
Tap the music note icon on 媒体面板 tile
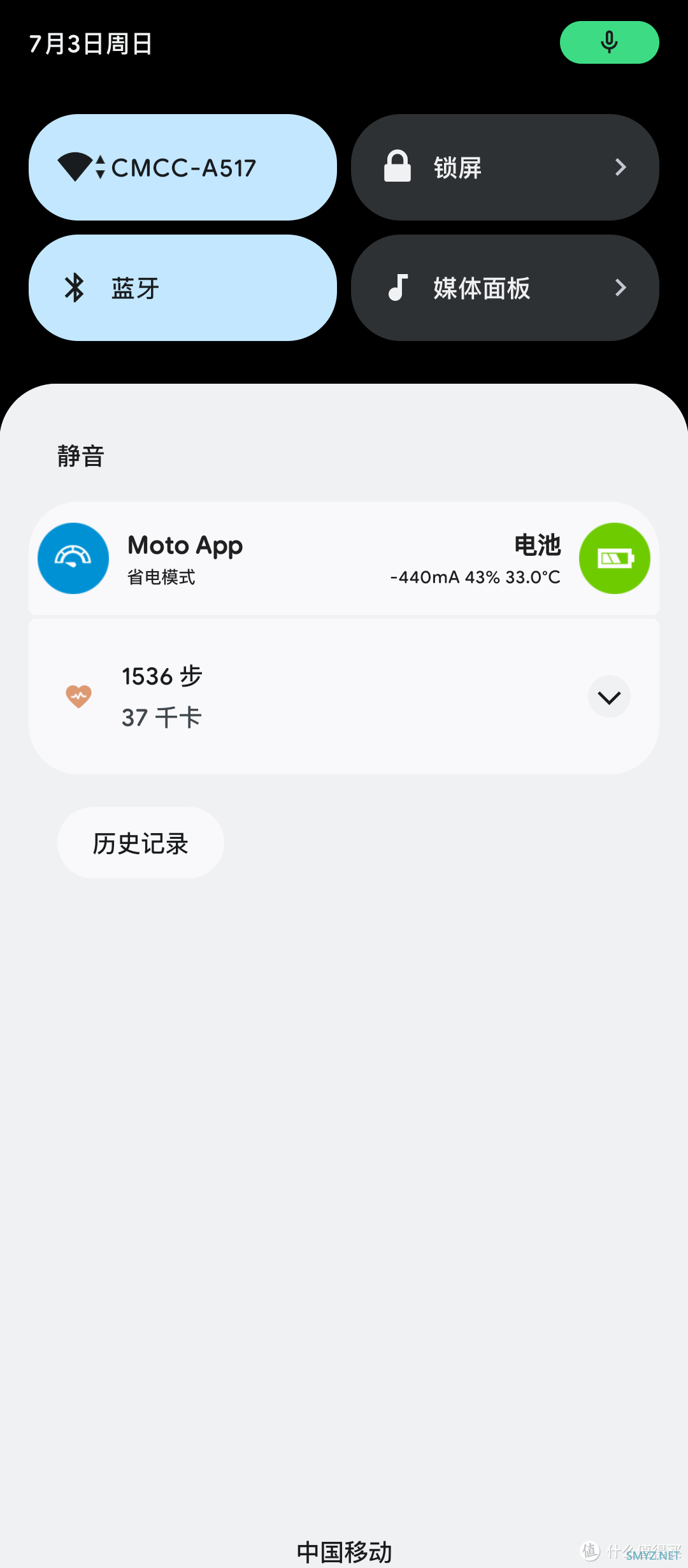398,287
